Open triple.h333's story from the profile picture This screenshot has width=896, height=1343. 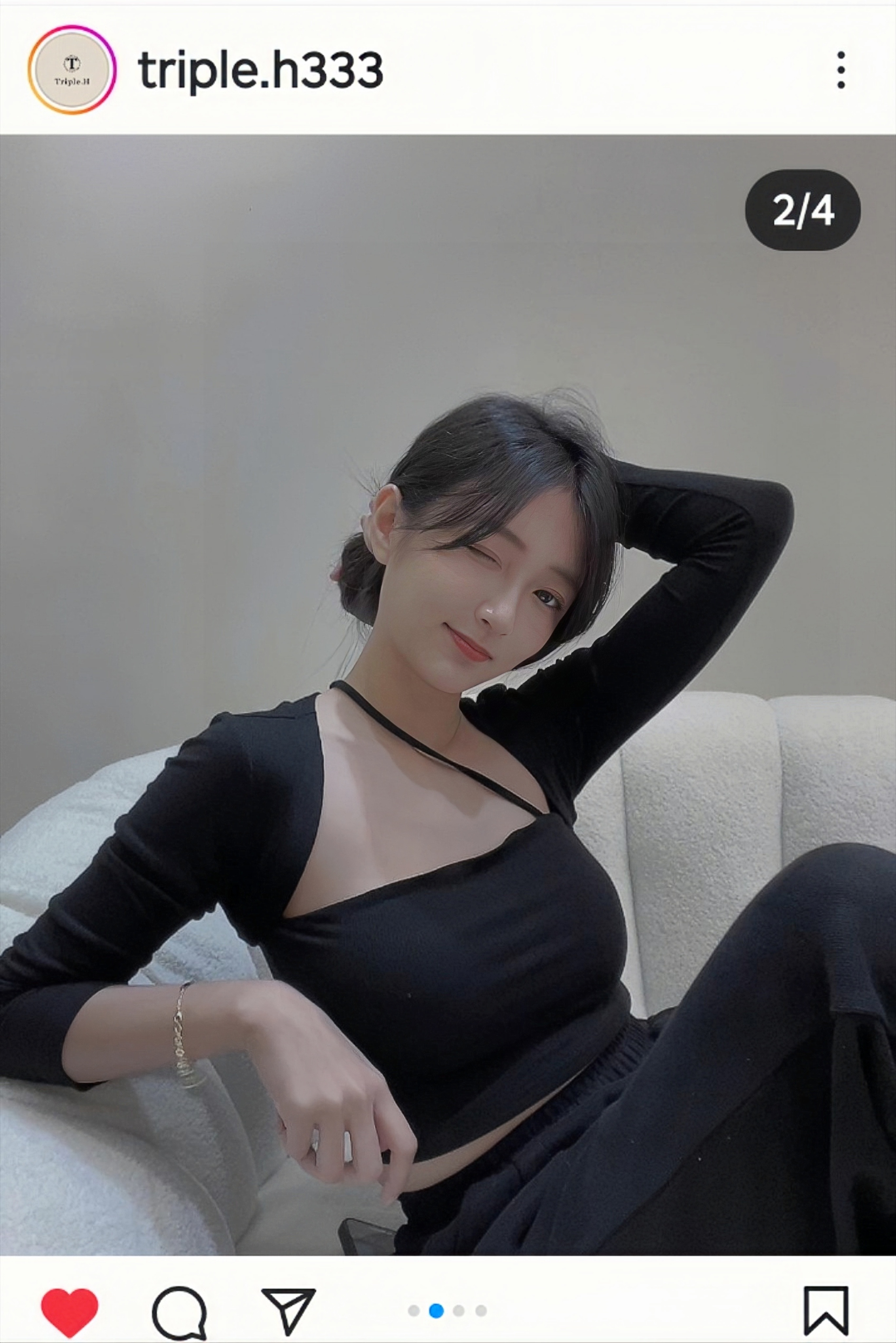(71, 70)
